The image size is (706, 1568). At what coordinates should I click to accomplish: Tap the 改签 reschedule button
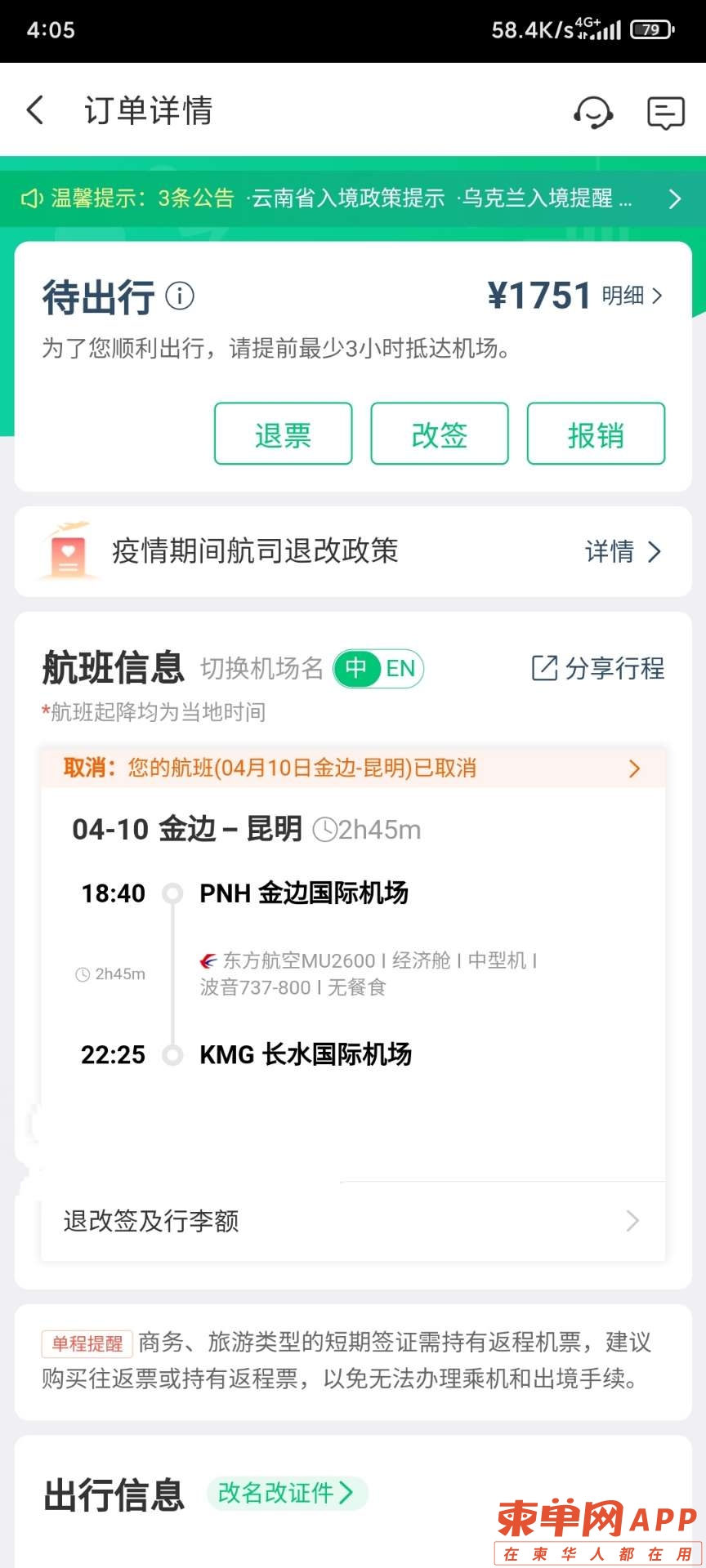tap(440, 434)
